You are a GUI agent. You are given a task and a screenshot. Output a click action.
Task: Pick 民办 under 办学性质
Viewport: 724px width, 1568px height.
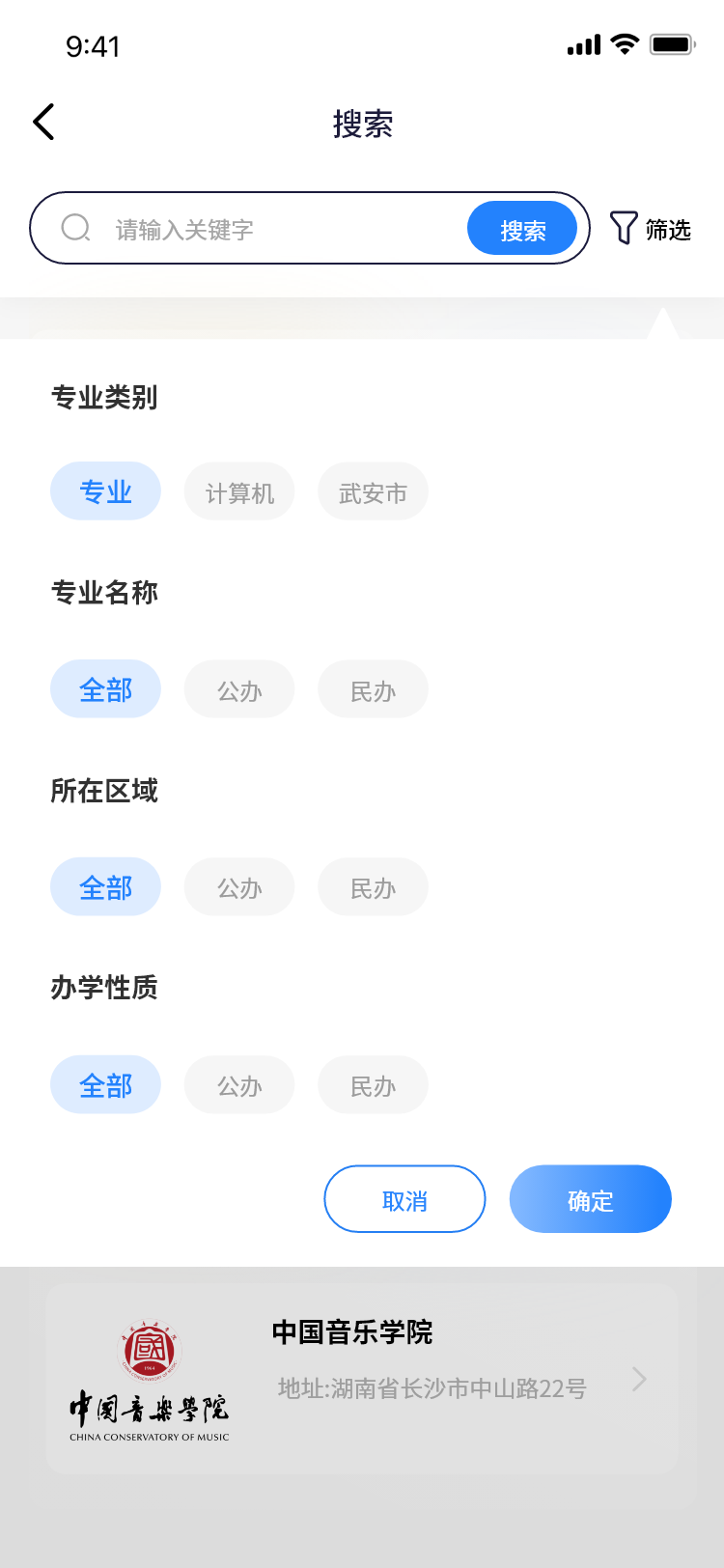coord(373,1085)
